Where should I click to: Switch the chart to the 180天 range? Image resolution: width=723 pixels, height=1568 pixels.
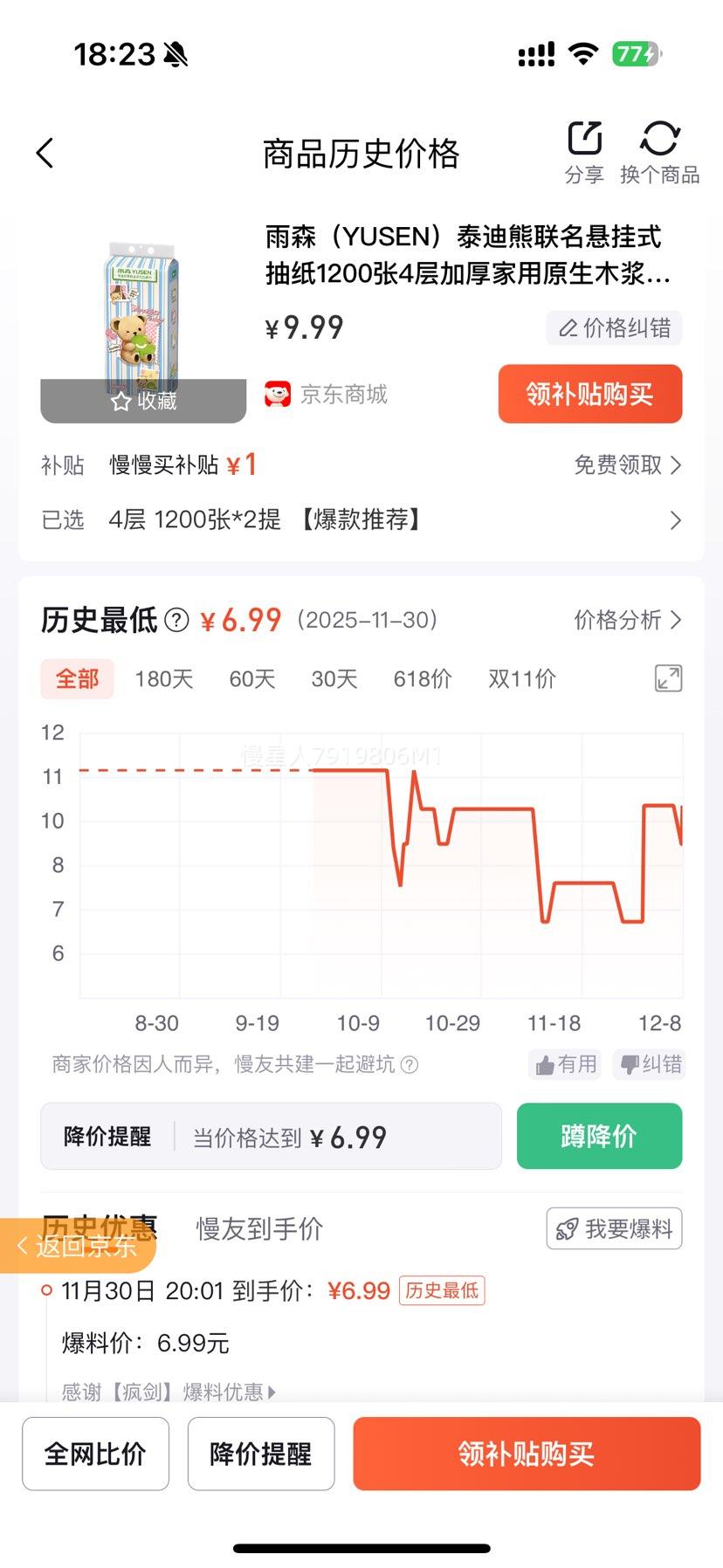163,679
